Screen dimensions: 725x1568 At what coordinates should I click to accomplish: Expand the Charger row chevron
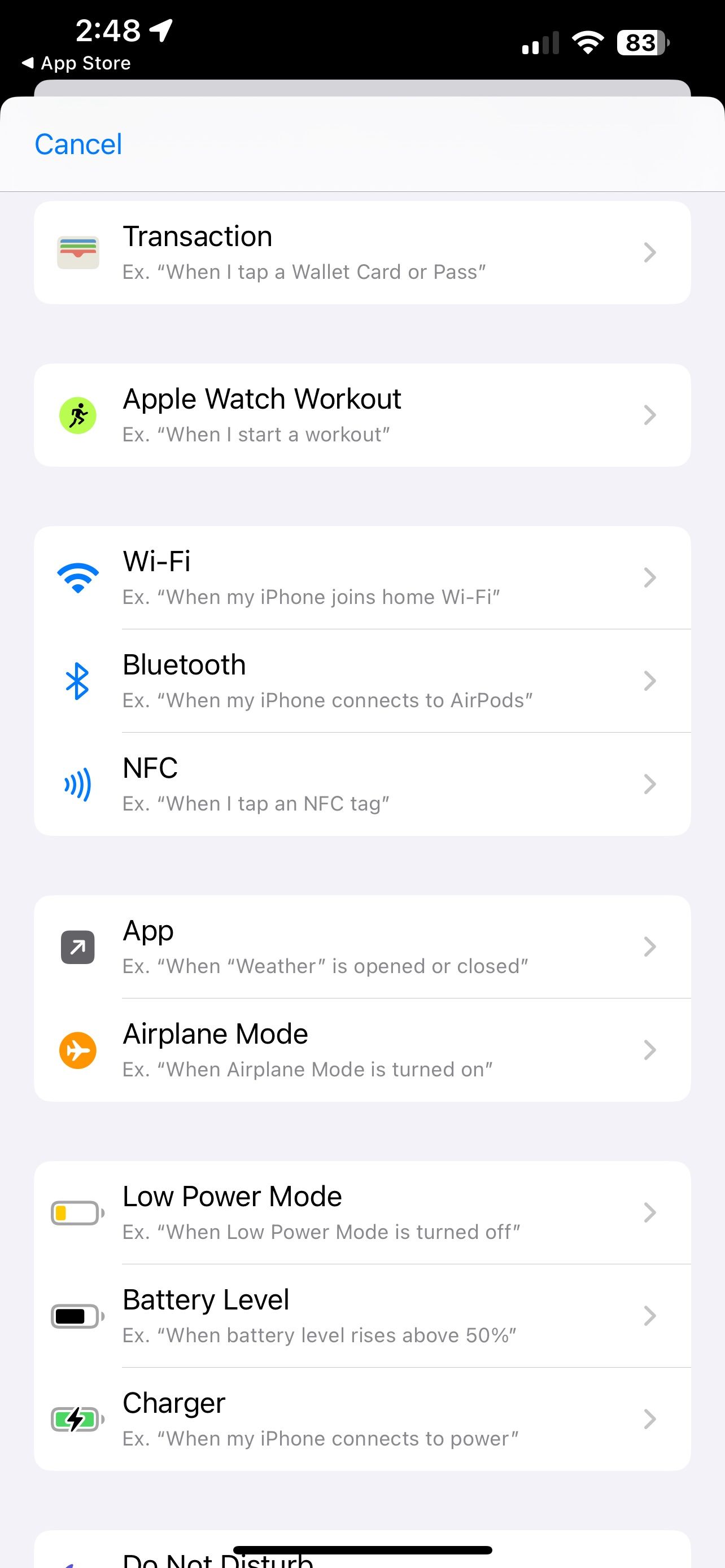pos(650,1419)
